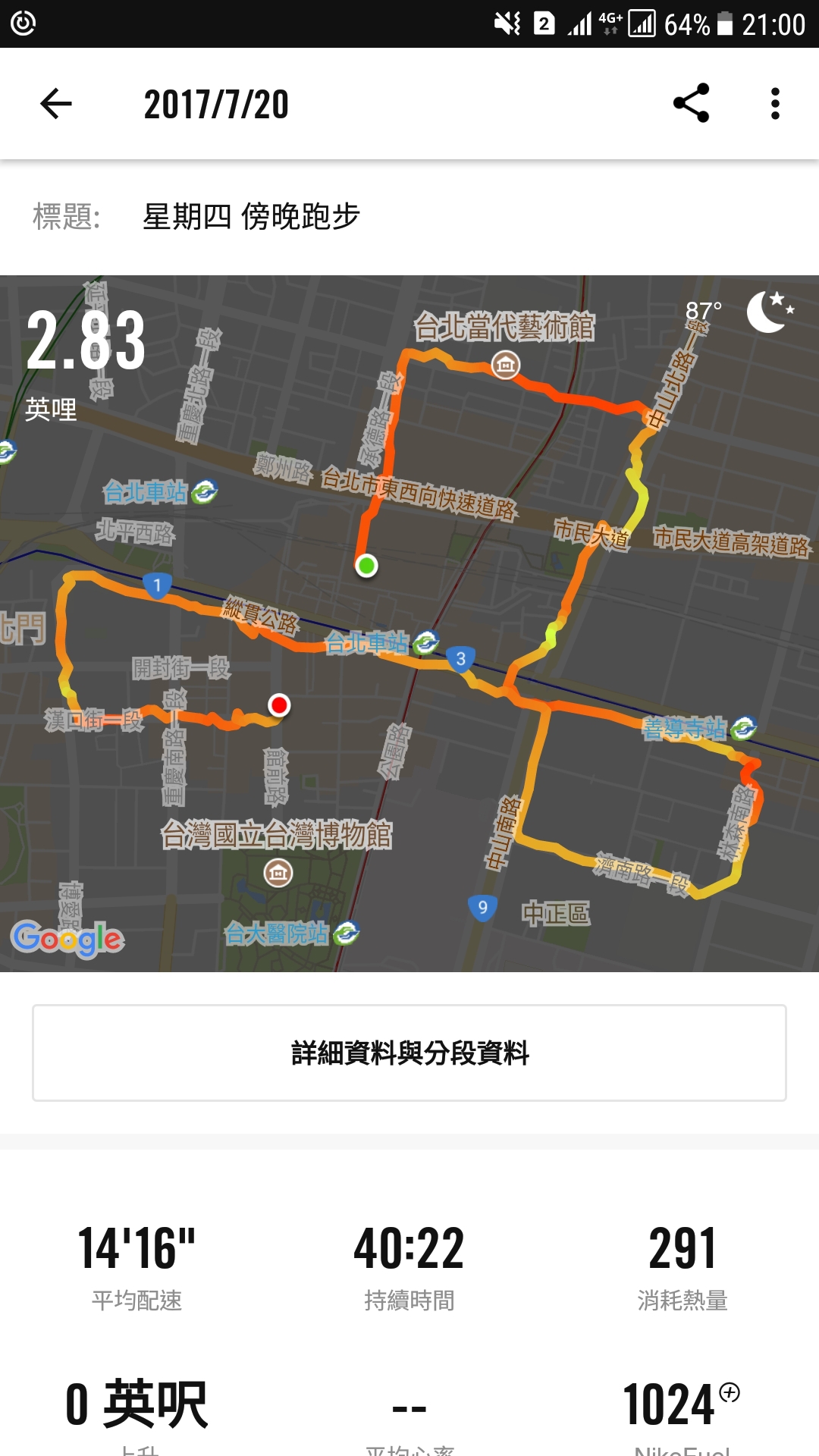Open the running route map
819x1456 pixels.
pos(409,622)
